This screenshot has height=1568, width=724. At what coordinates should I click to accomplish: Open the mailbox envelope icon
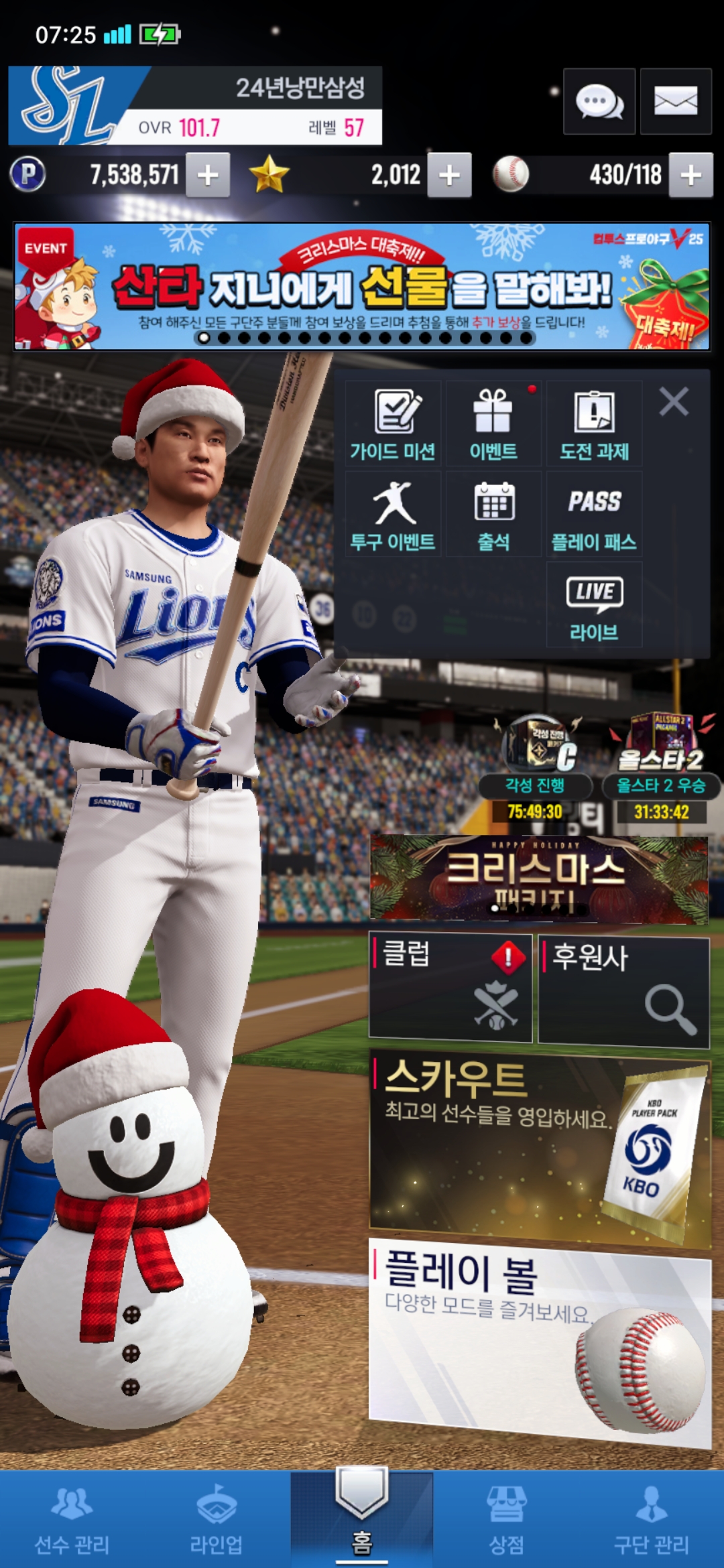(x=675, y=102)
